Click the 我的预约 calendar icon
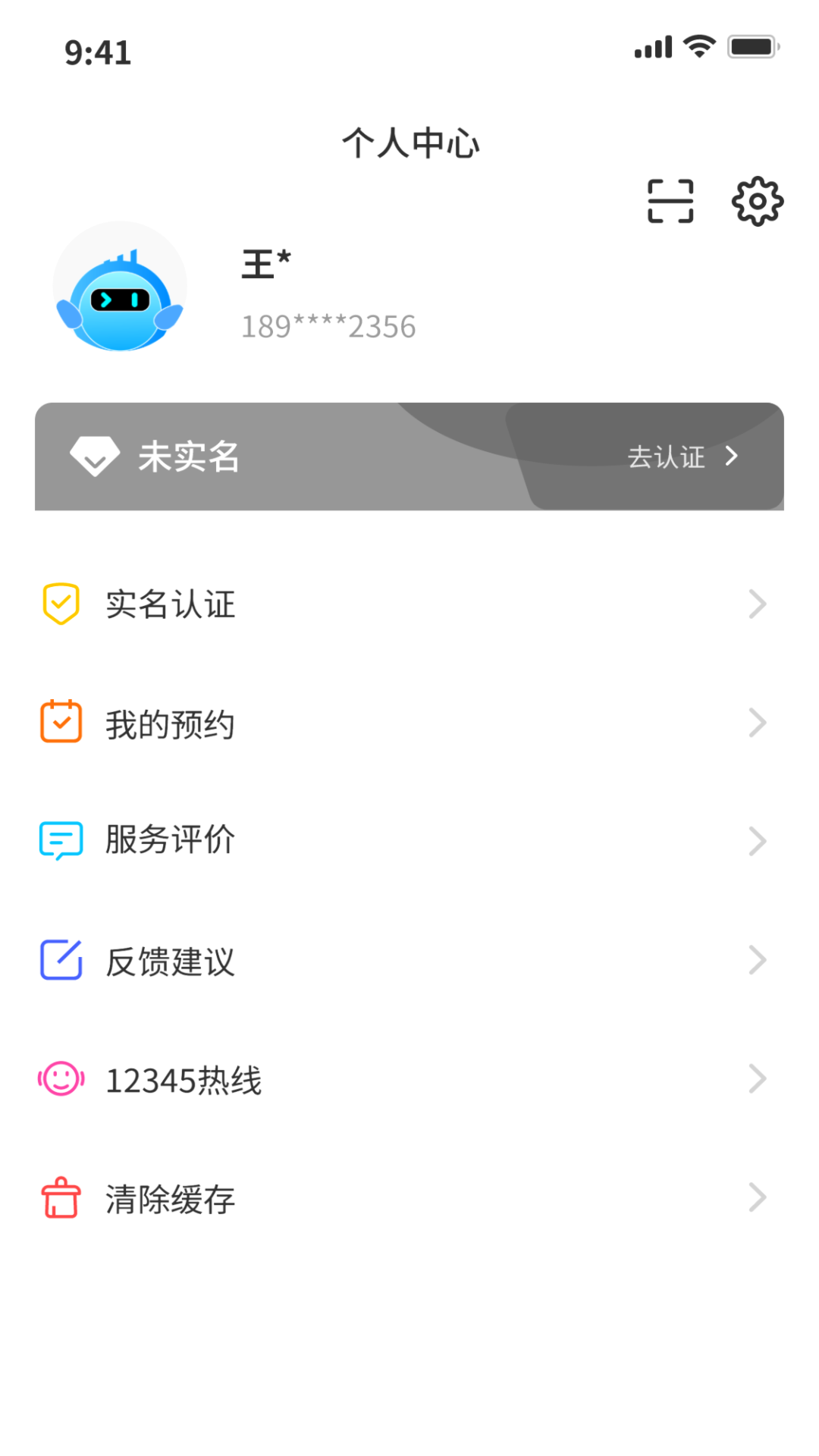The width and height of the screenshot is (819, 1456). point(61,722)
